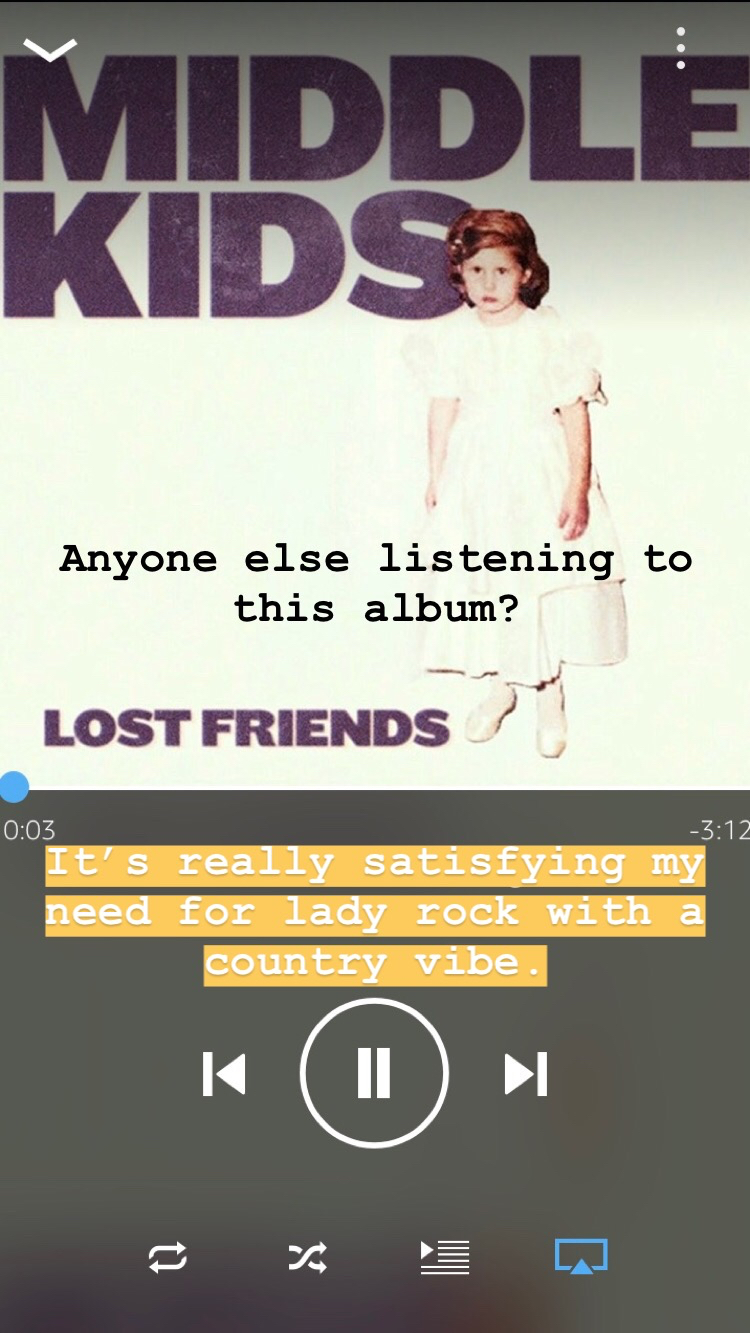This screenshot has width=750, height=1333.
Task: Skip back to the previous track
Action: (224, 1073)
